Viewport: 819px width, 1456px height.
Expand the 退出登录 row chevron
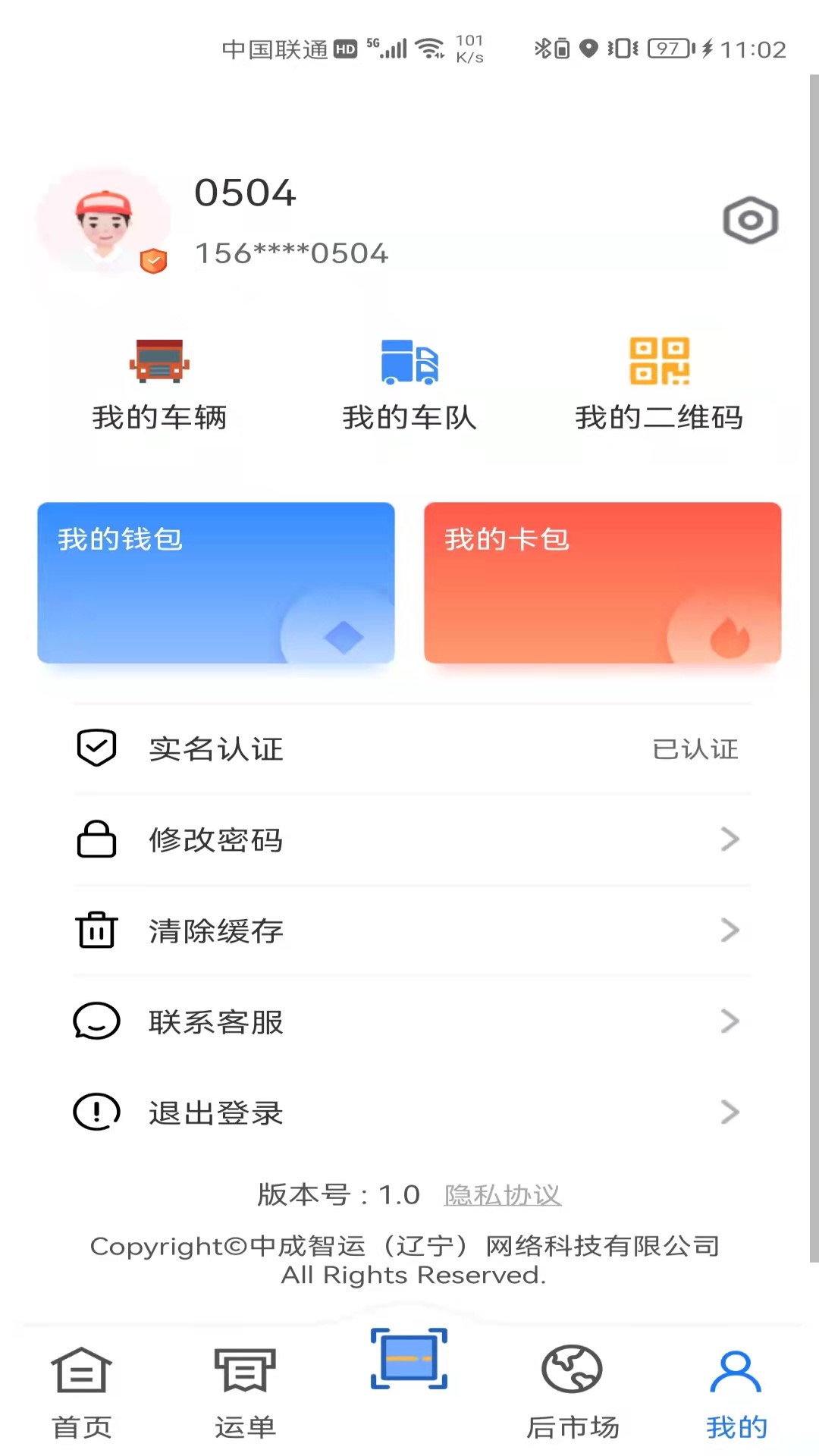(x=730, y=1112)
